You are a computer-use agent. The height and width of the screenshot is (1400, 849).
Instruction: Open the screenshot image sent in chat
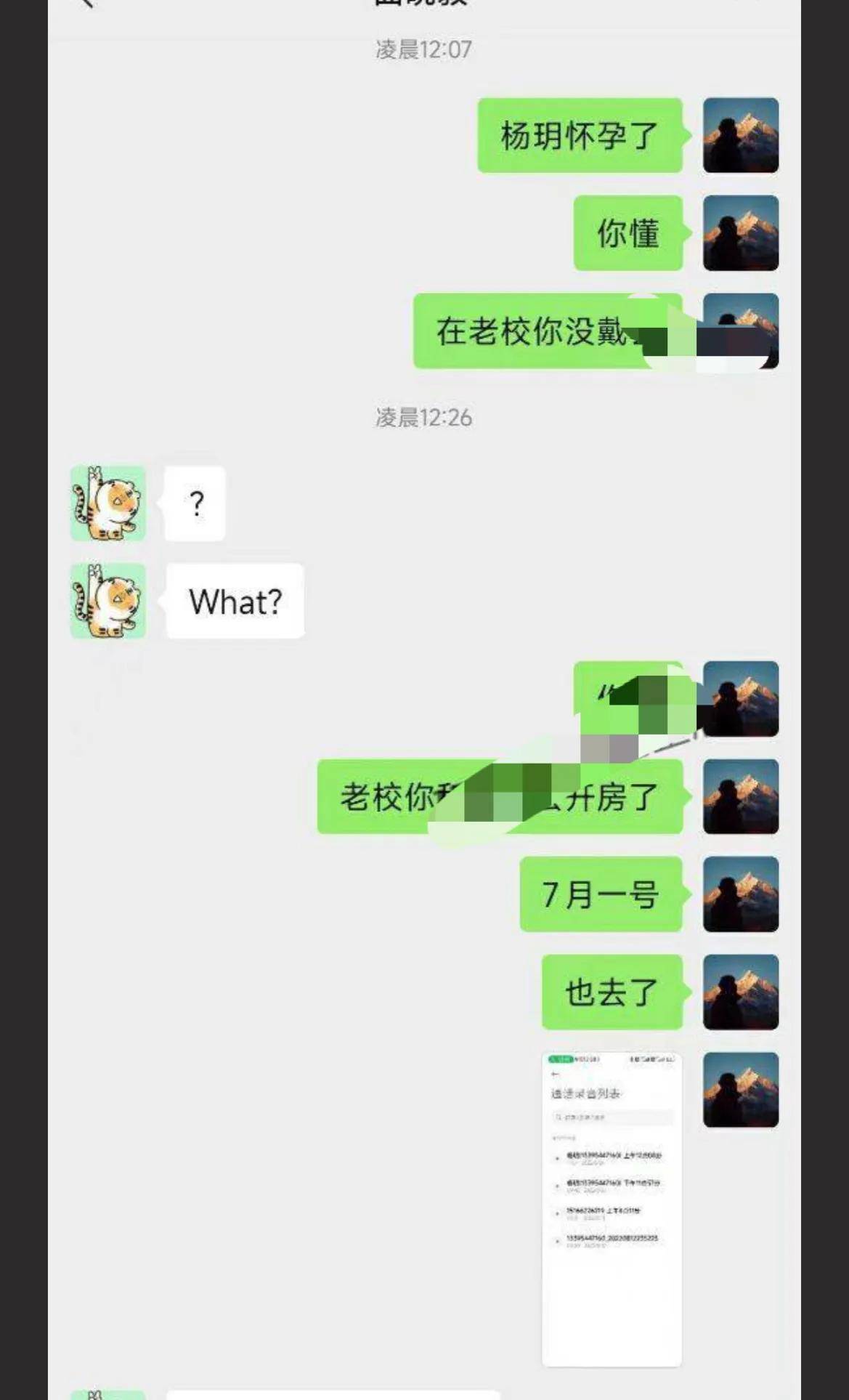(x=612, y=1208)
